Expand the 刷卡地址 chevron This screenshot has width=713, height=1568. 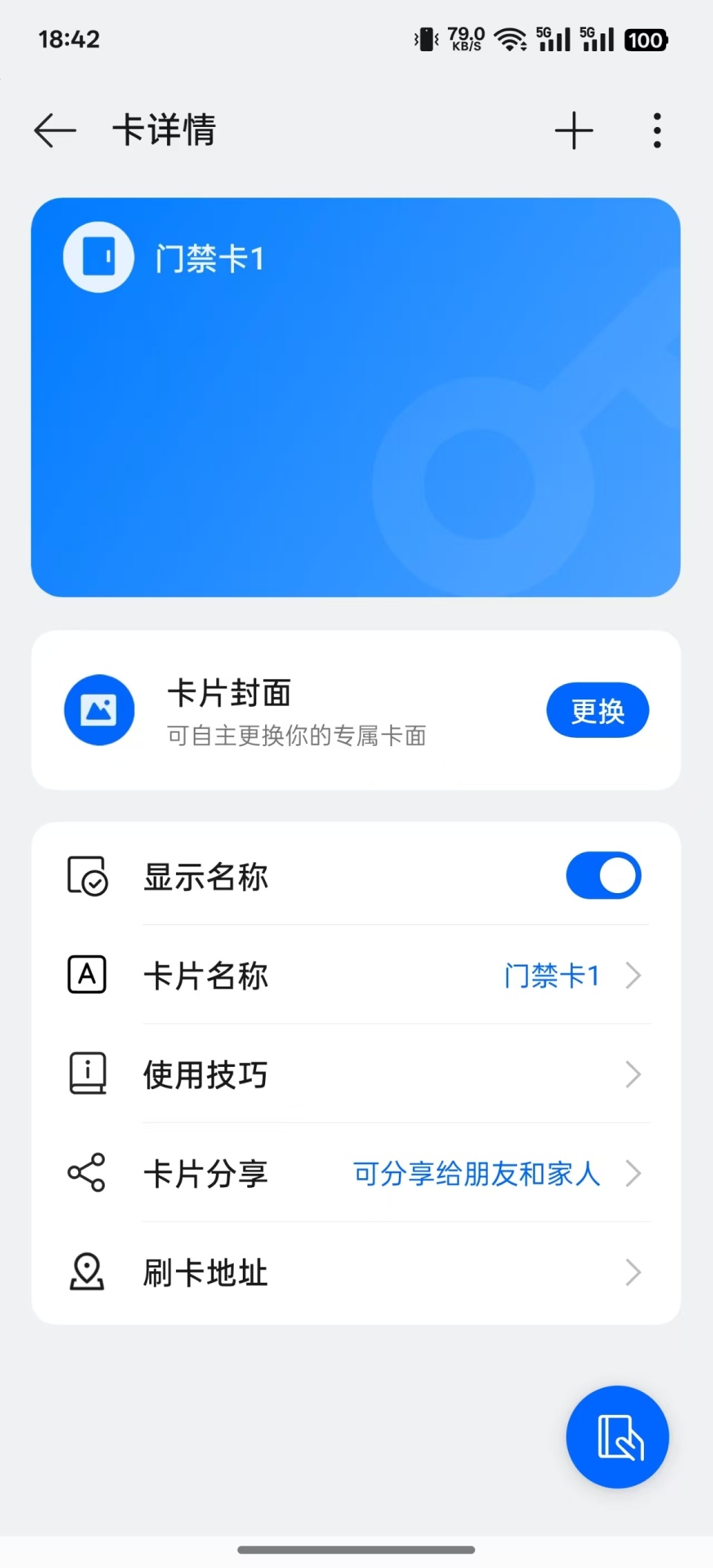pos(633,1272)
